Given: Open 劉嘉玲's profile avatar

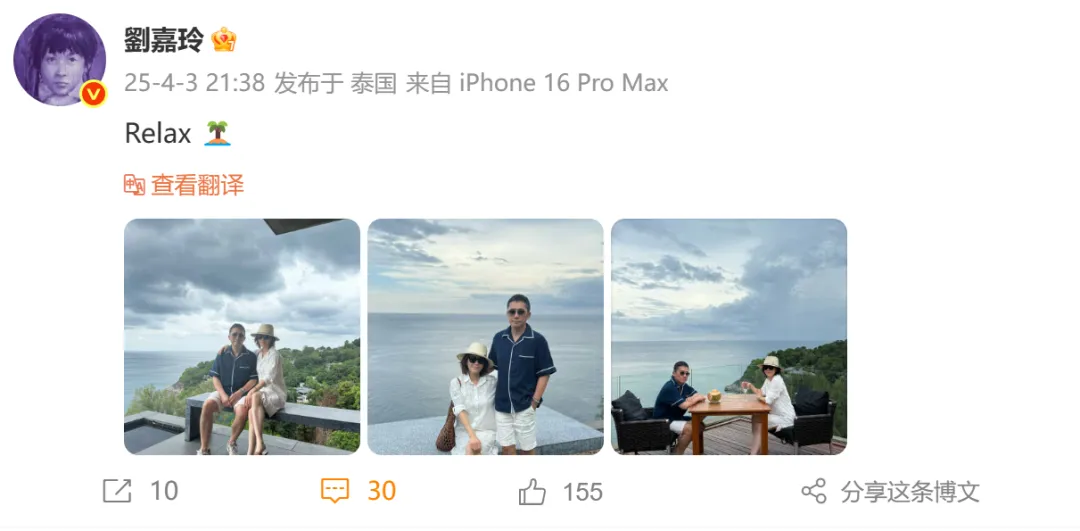Looking at the screenshot, I should click(x=59, y=60).
